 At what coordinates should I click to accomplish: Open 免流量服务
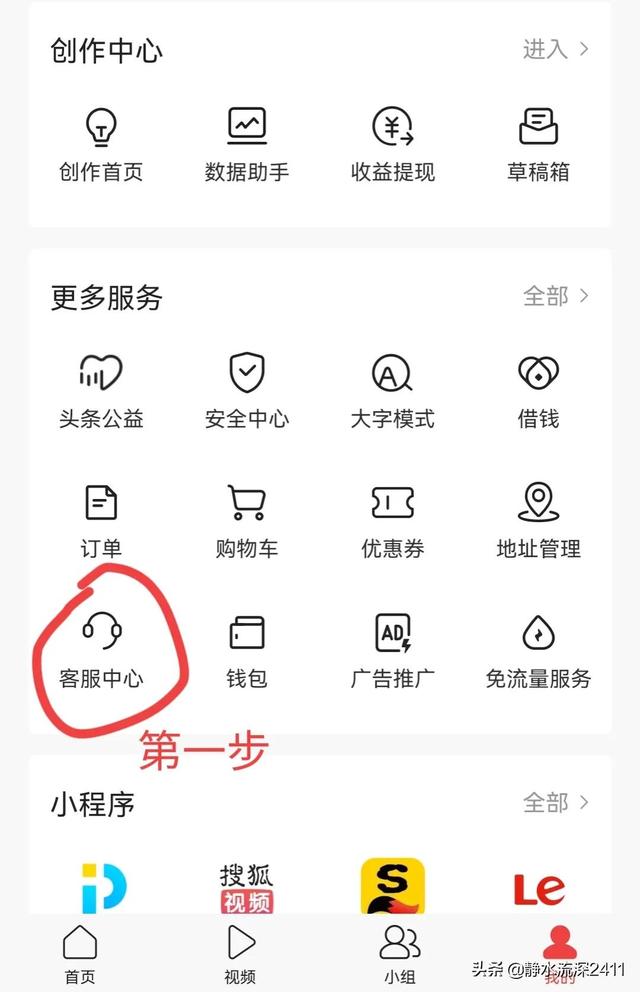tap(539, 650)
